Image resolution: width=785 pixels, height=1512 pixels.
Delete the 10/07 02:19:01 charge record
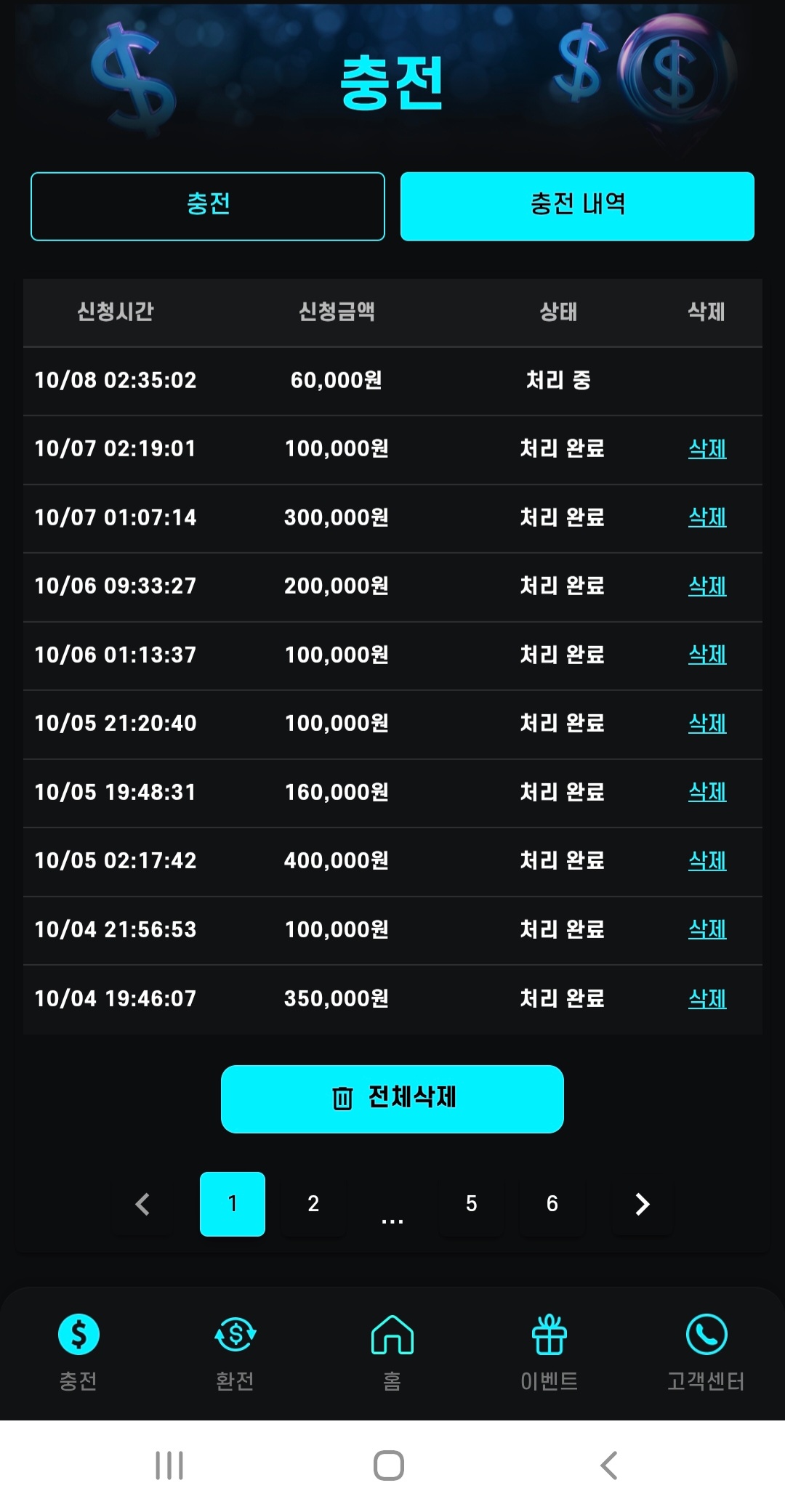tap(707, 449)
